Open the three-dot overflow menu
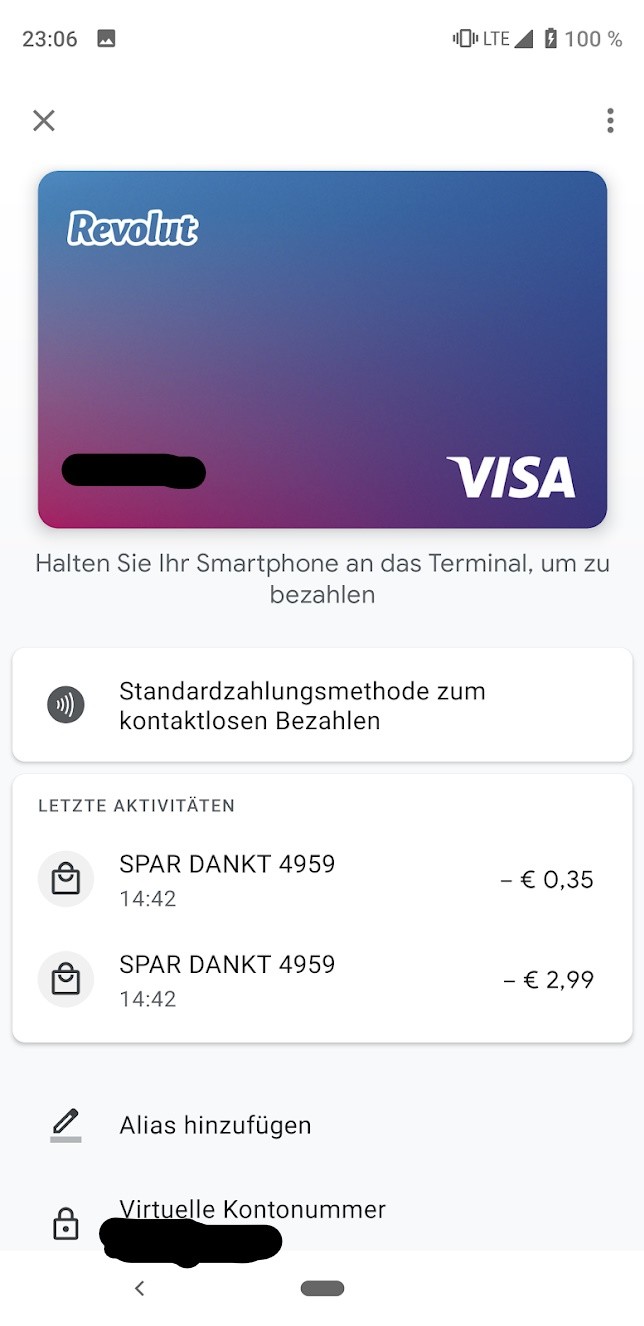The height and width of the screenshot is (1326, 644). point(610,121)
